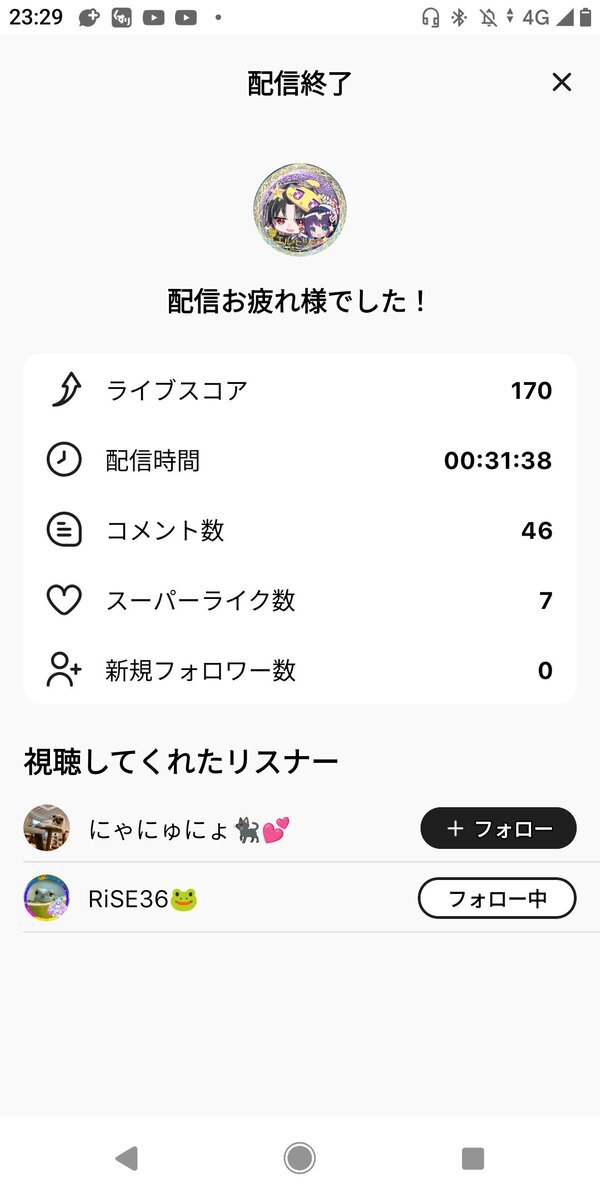Open RiSE36's listener profile

click(x=46, y=898)
